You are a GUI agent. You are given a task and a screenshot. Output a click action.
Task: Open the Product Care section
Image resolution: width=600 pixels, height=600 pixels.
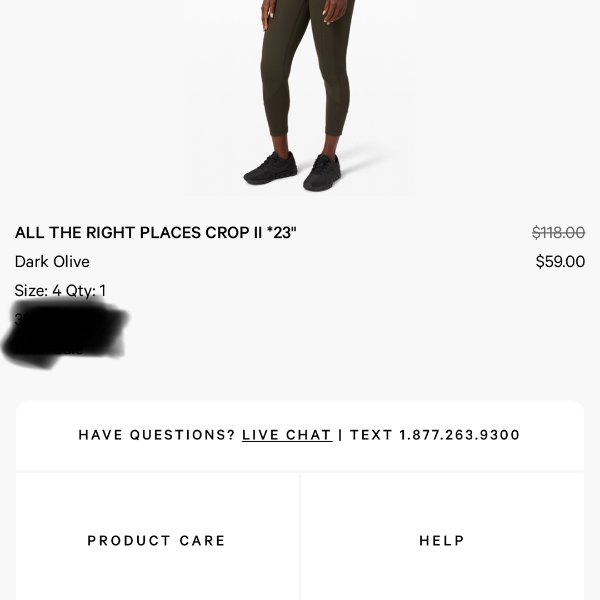tap(157, 540)
